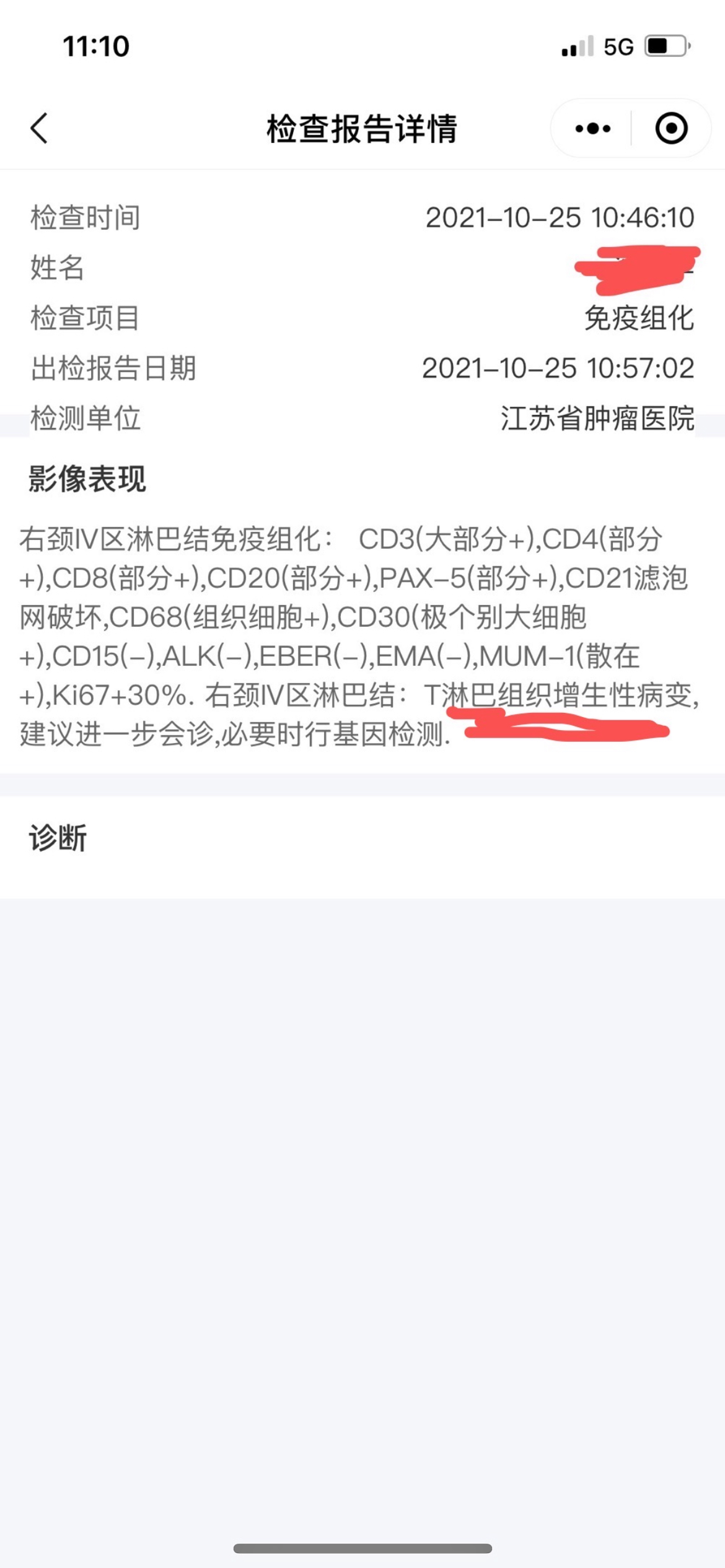This screenshot has height=1568, width=725.
Task: Close the mini program with the circle button
Action: click(x=671, y=128)
